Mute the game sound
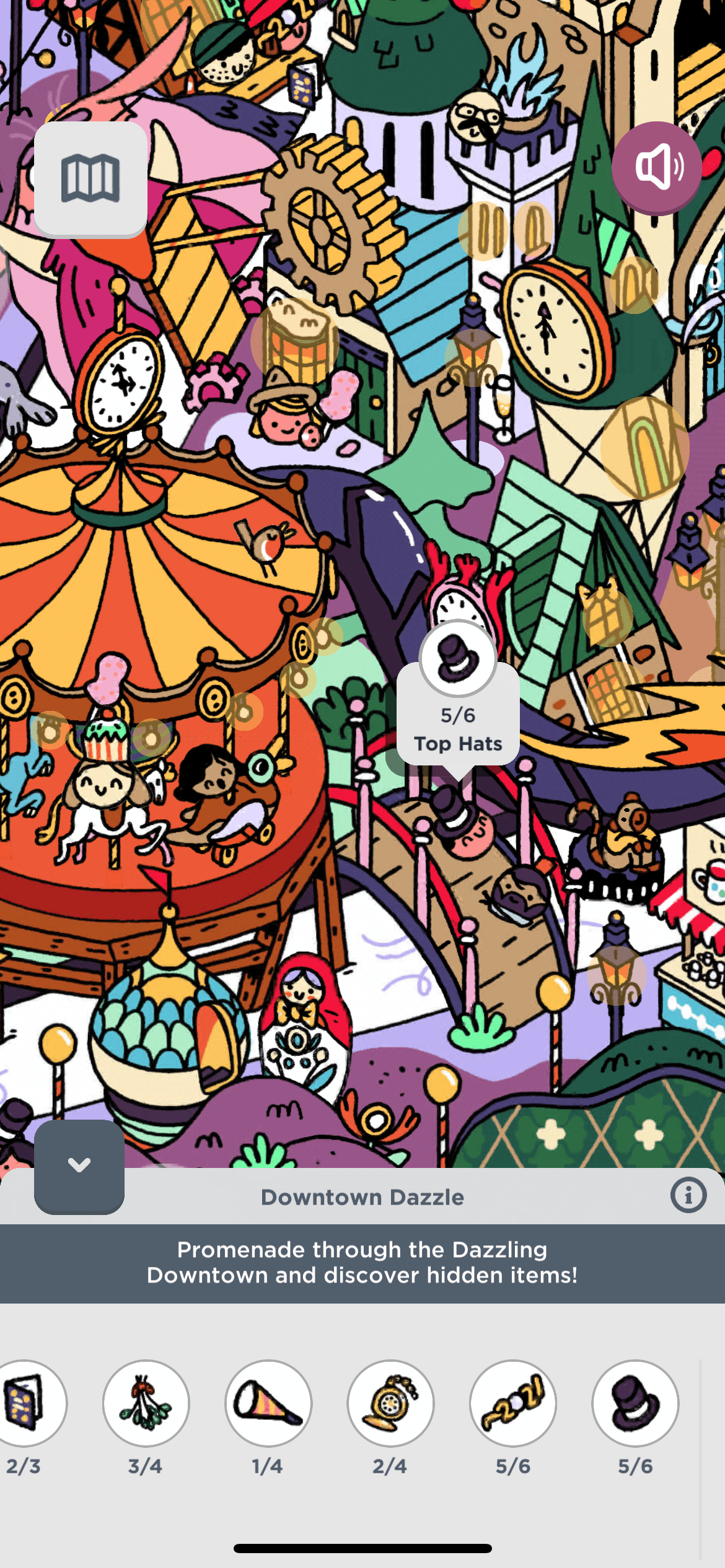The image size is (725, 1568). pos(657,167)
